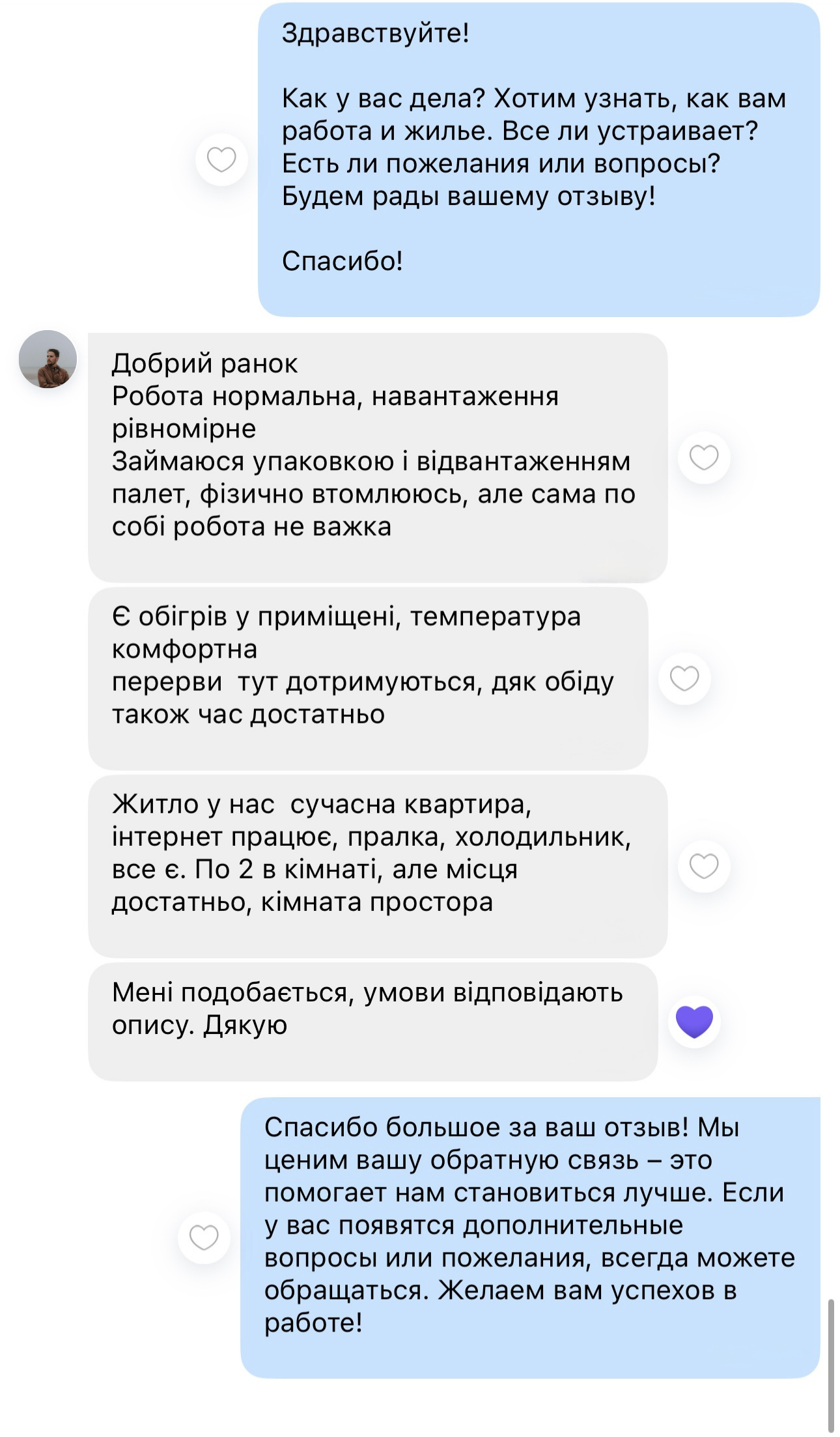Remove like from 'Мені подобається' message
The image size is (840, 1437).
tap(694, 1022)
